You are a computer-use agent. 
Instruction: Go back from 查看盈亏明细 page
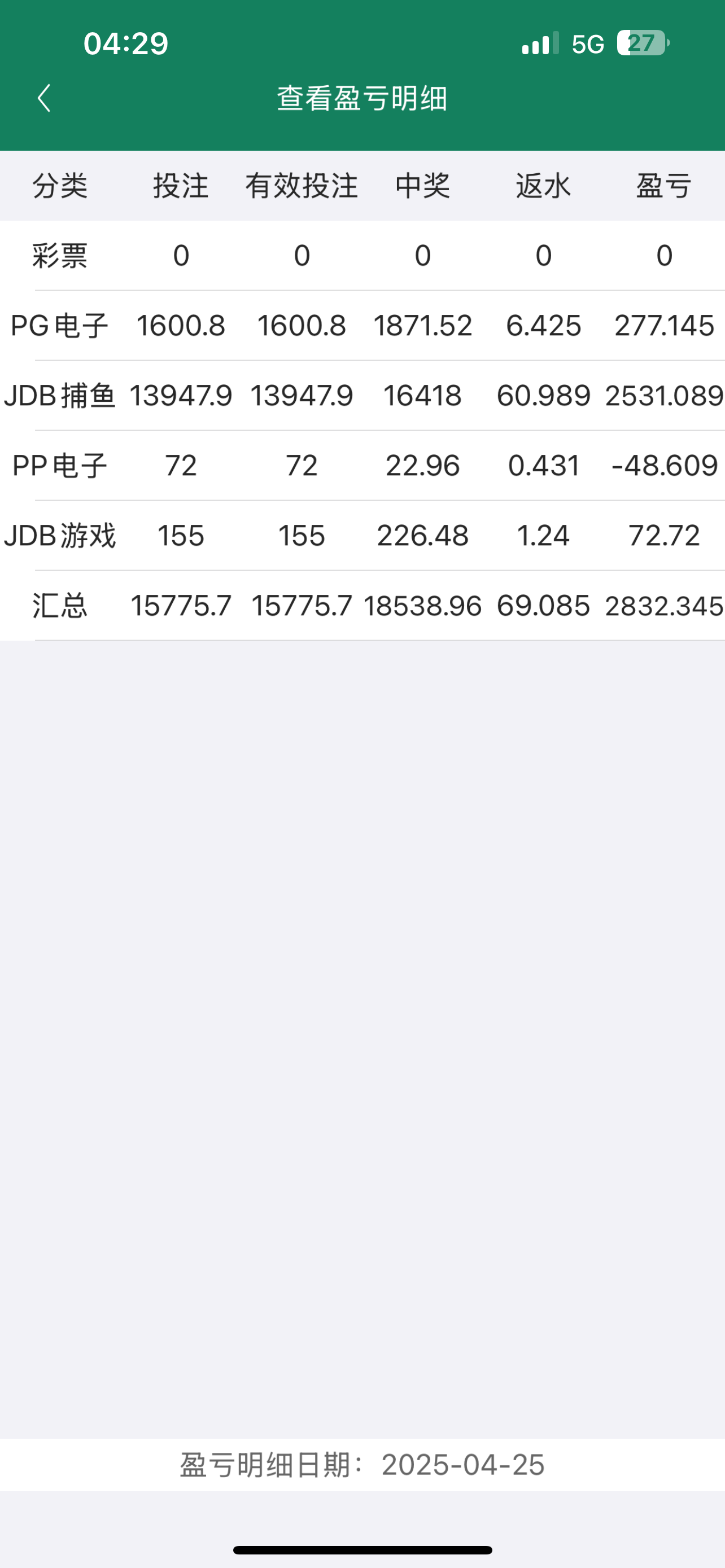pyautogui.click(x=44, y=98)
